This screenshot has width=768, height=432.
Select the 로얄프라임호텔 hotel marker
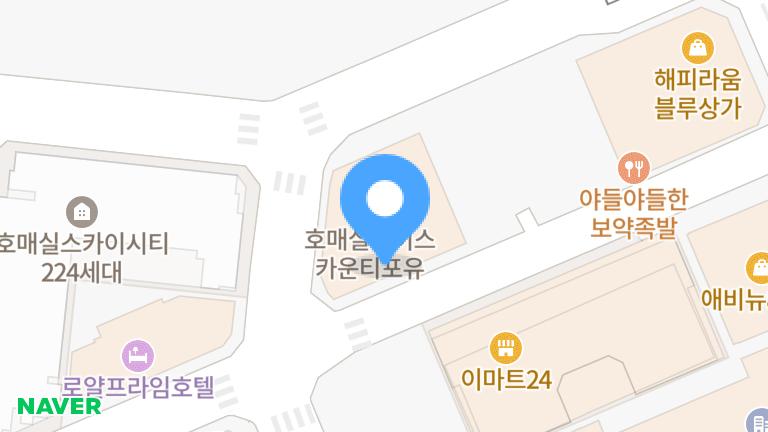[x=138, y=356]
